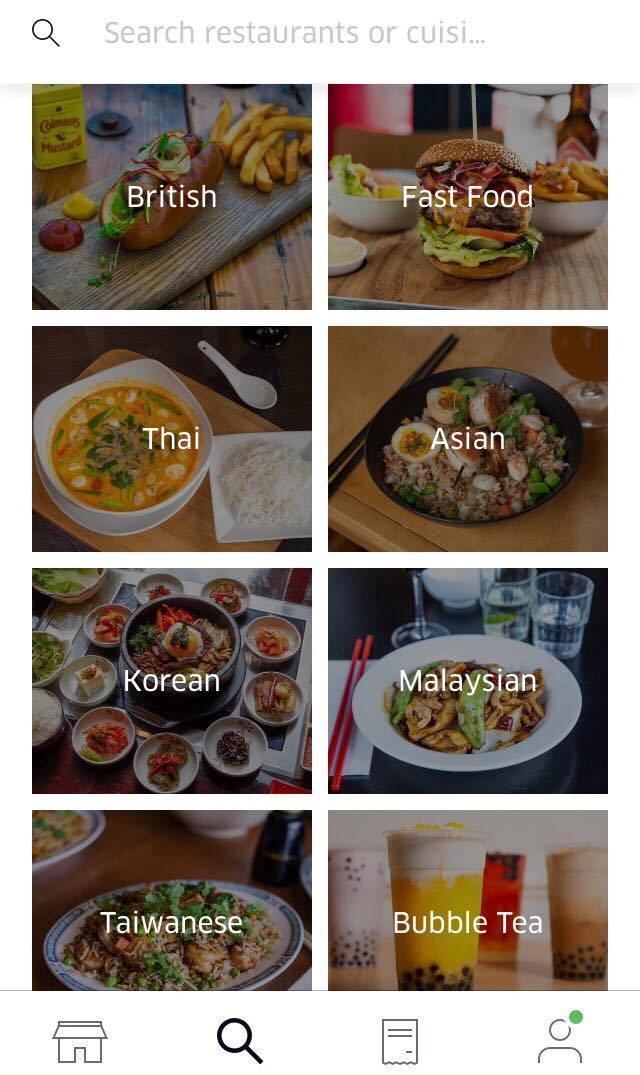Open the British cuisine tile
This screenshot has width=640, height=1075.
pyautogui.click(x=172, y=197)
